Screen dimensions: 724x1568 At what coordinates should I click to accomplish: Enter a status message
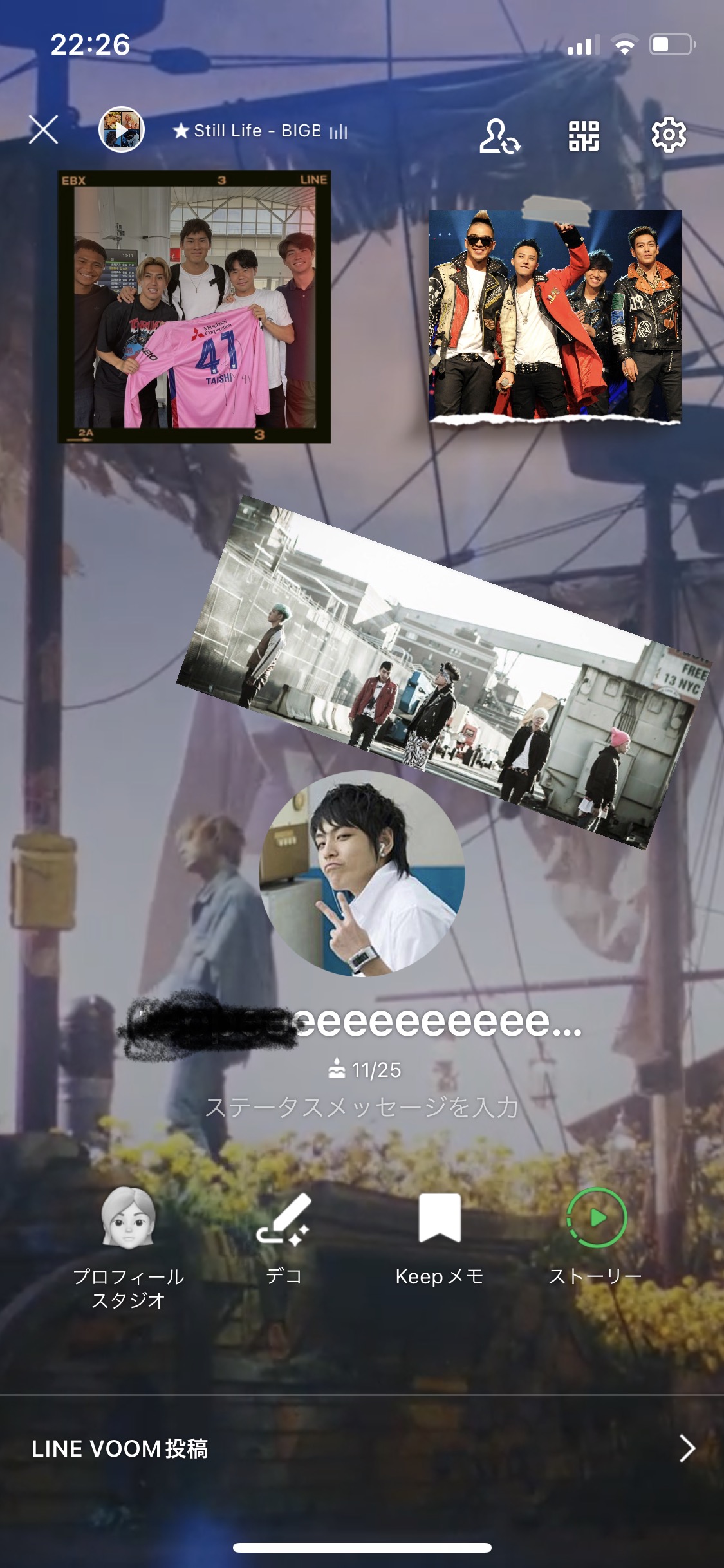coord(362,1107)
